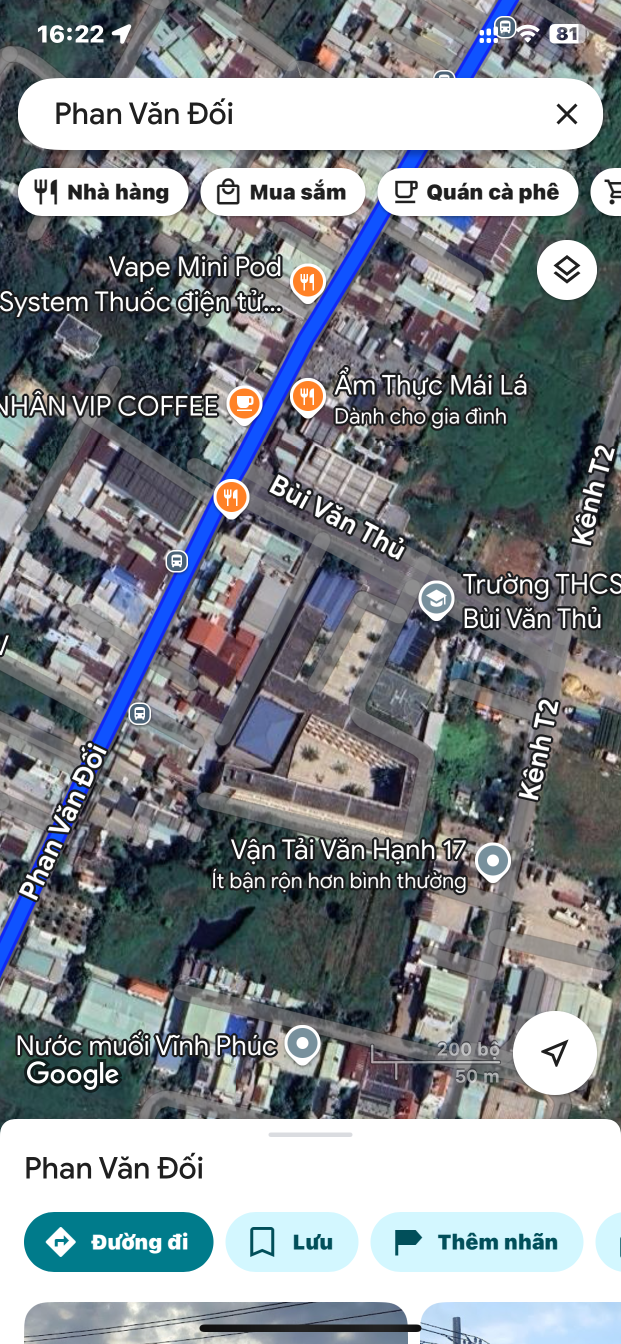Open Vận Tải Văn Hạnh 17 pin

(x=492, y=859)
